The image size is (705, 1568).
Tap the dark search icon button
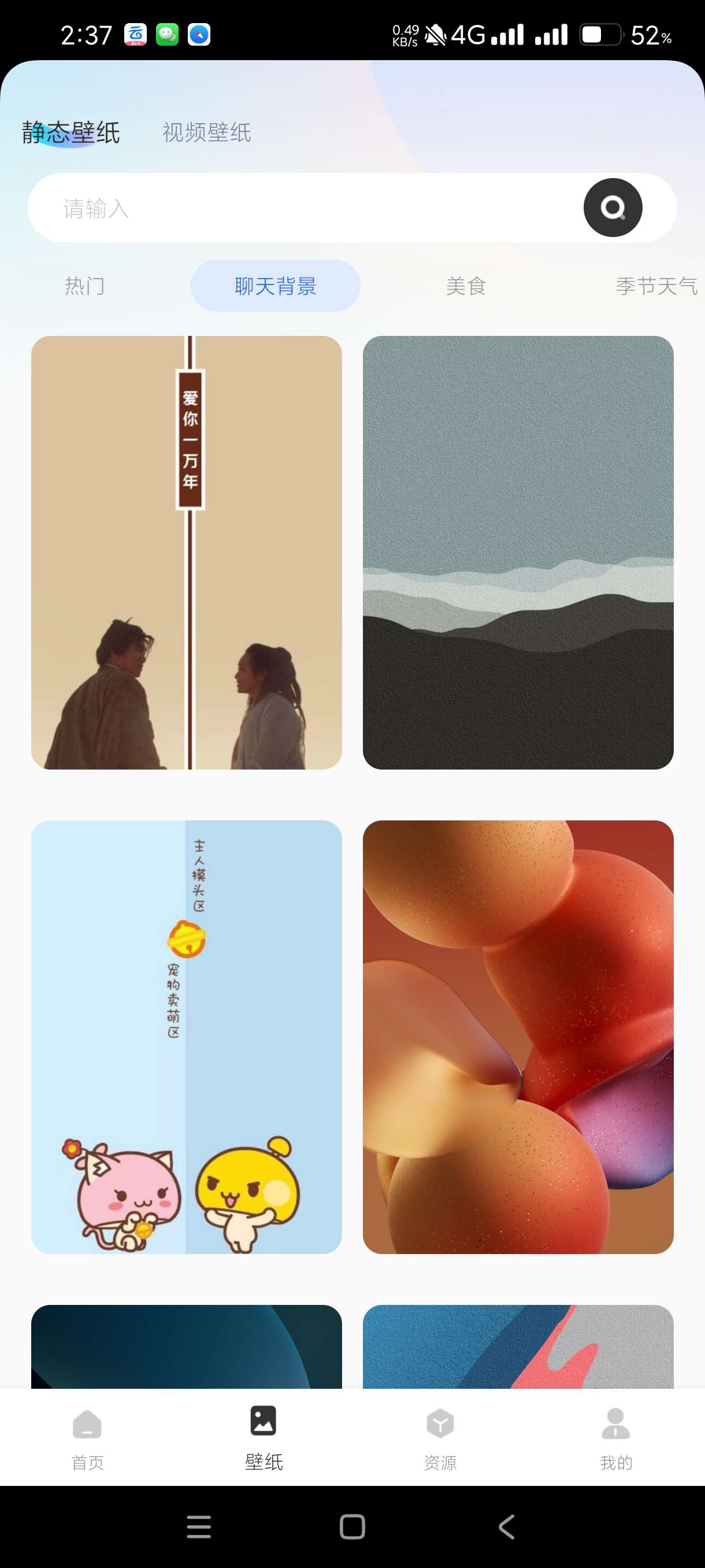tap(612, 208)
